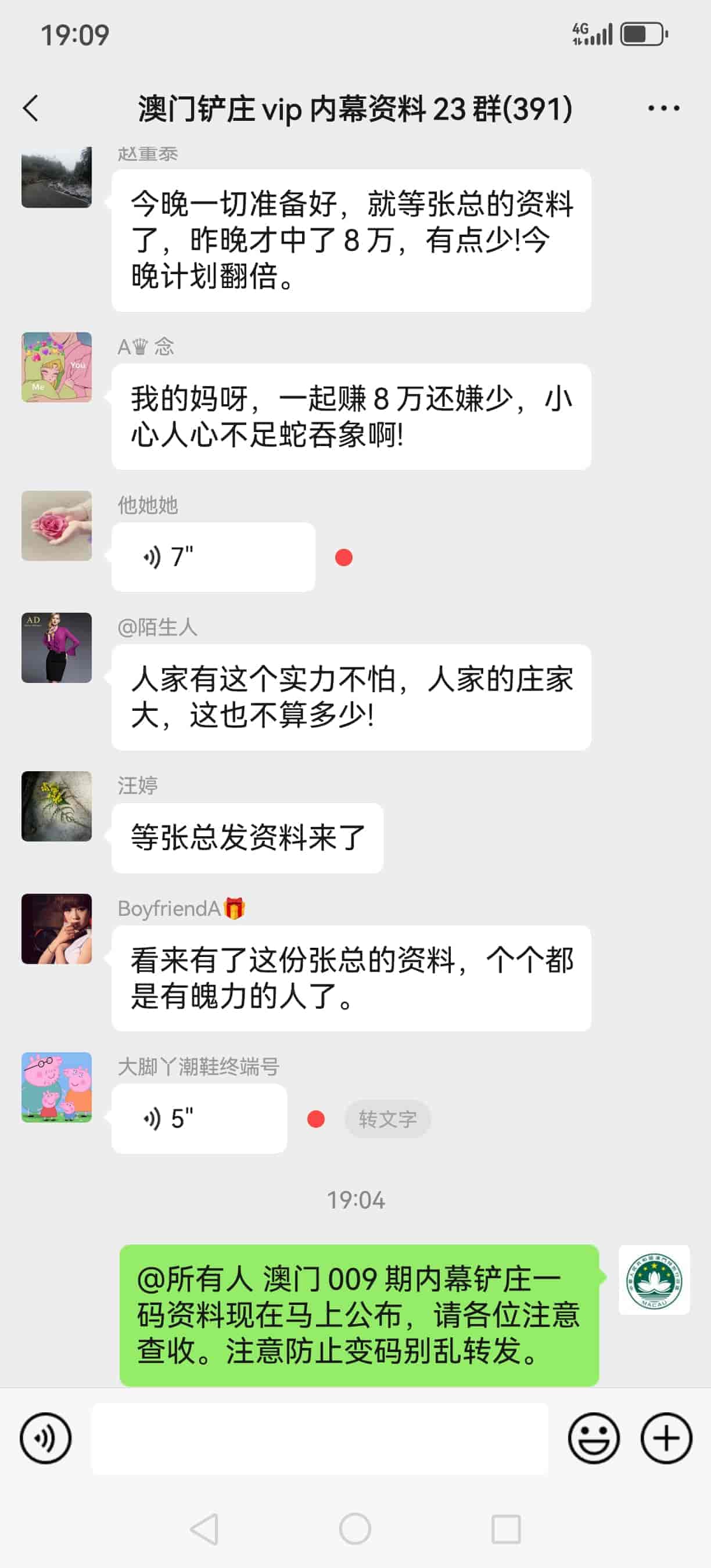Open the voice input mode button
Screen dimensions: 711x1568
tap(44, 1438)
